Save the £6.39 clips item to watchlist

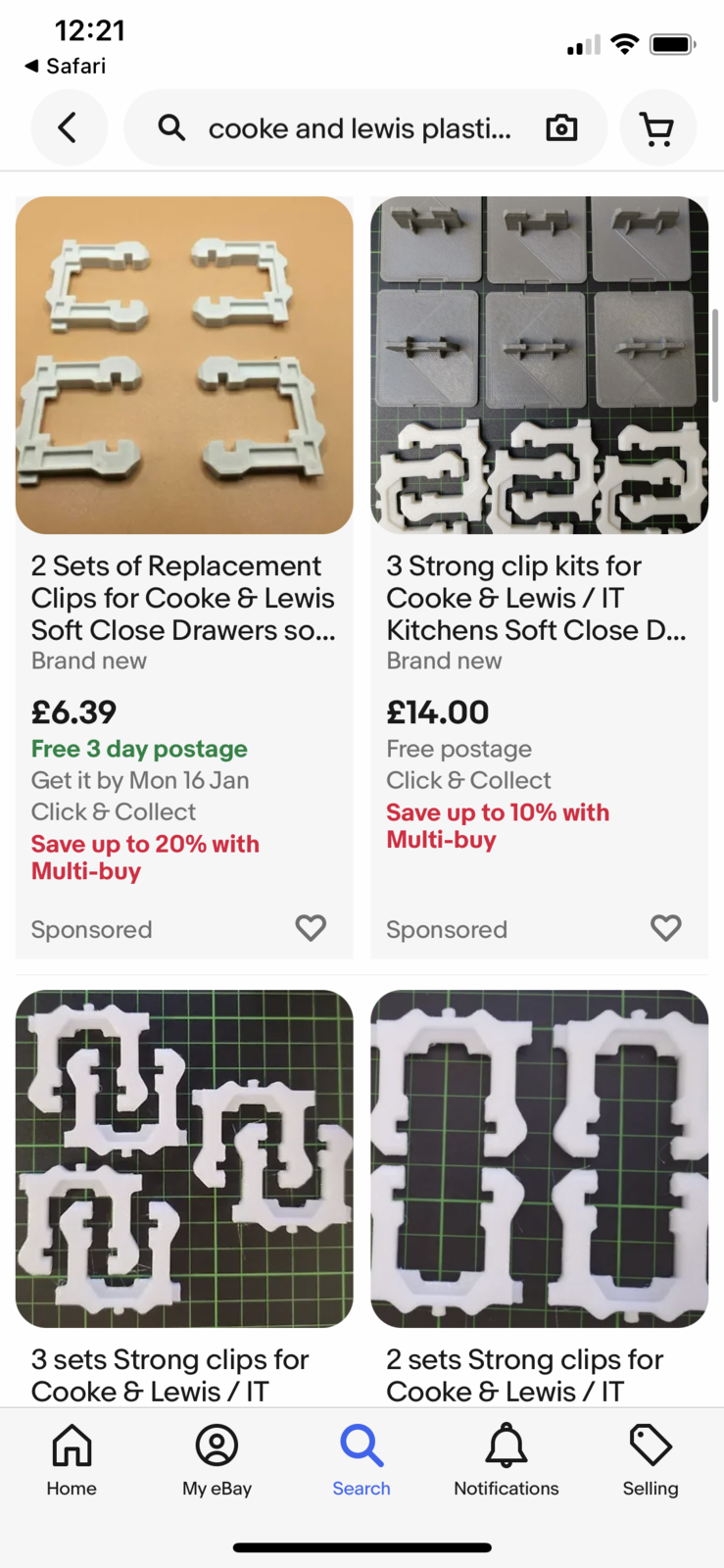(x=311, y=927)
